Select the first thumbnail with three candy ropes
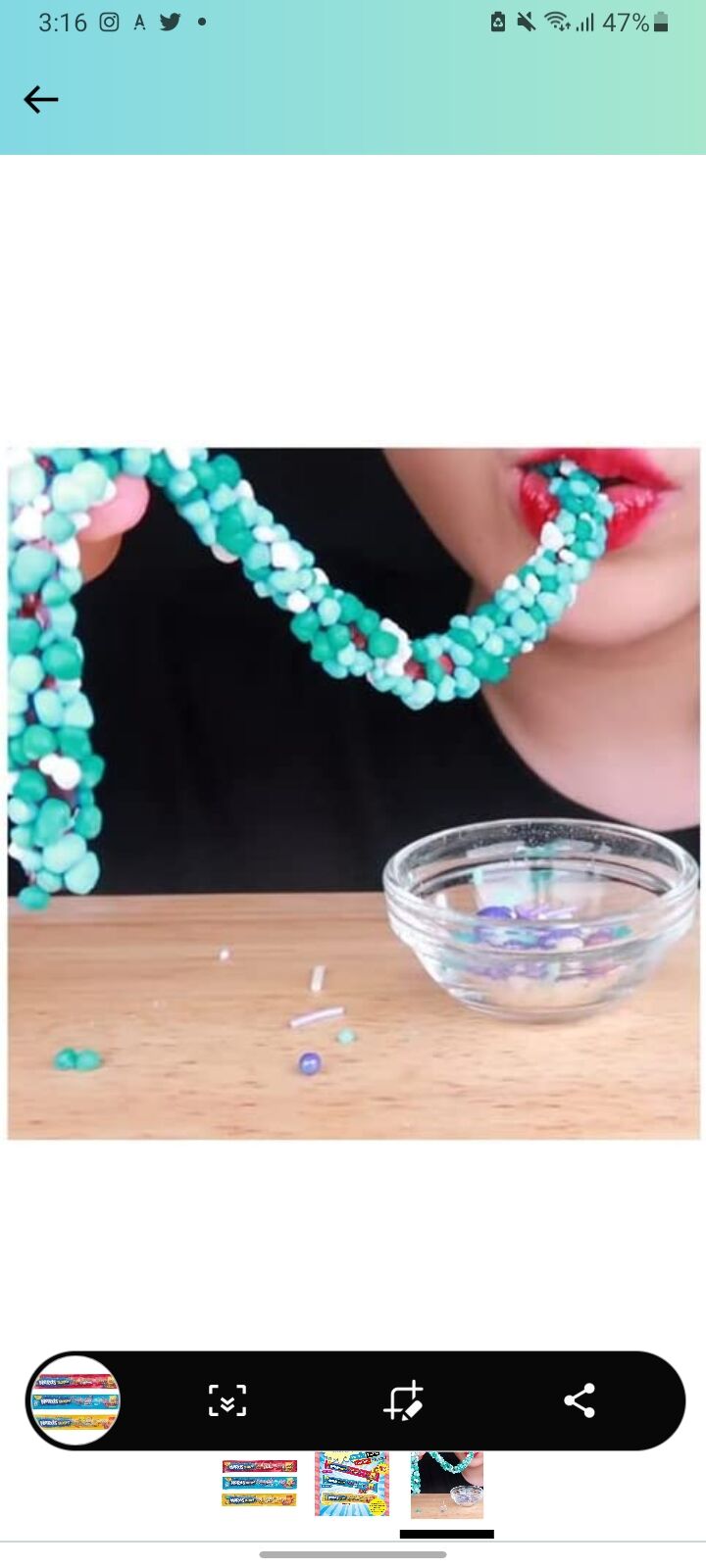Screen dimensions: 706x1568 pos(259,1483)
